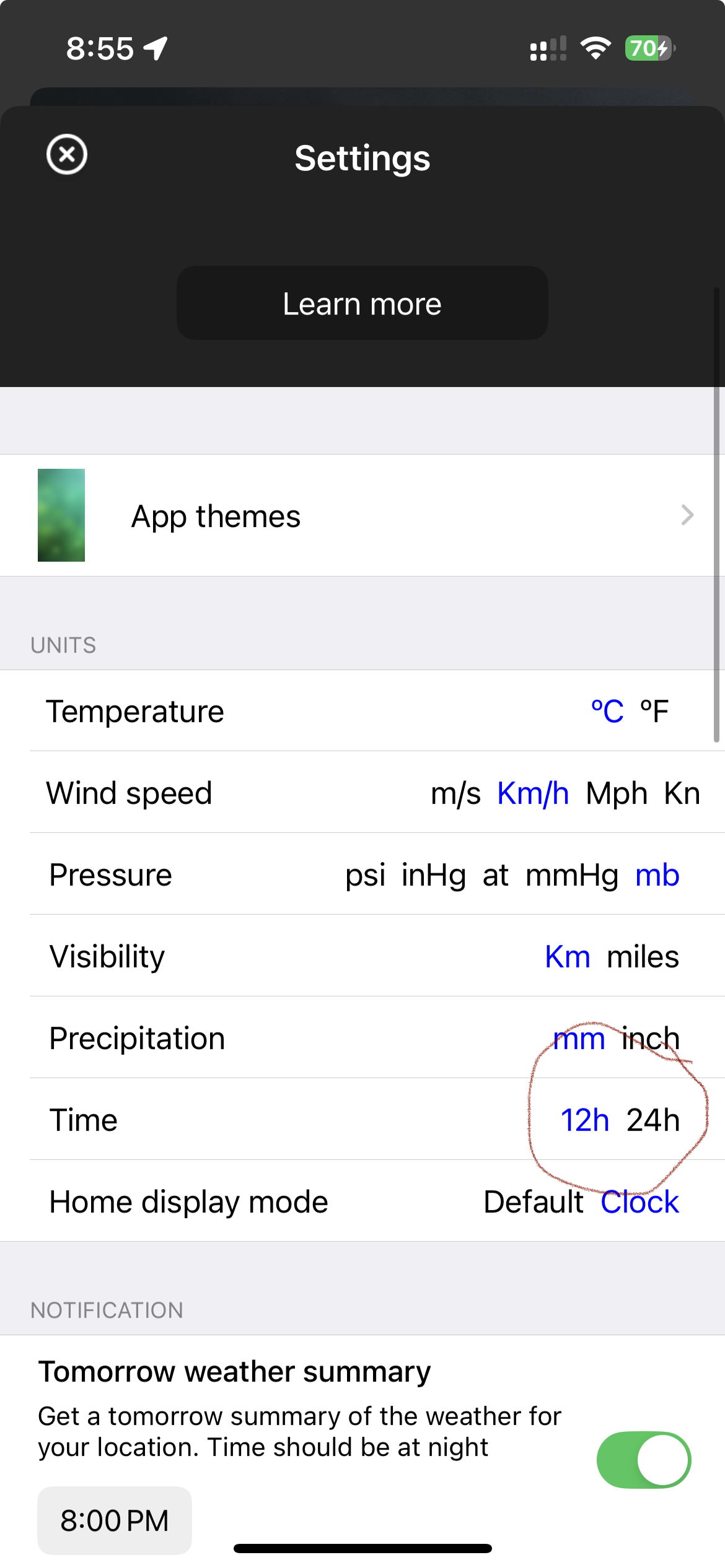Screen dimensions: 725x1568
Task: Set Home display mode to Clock
Action: click(x=639, y=1202)
